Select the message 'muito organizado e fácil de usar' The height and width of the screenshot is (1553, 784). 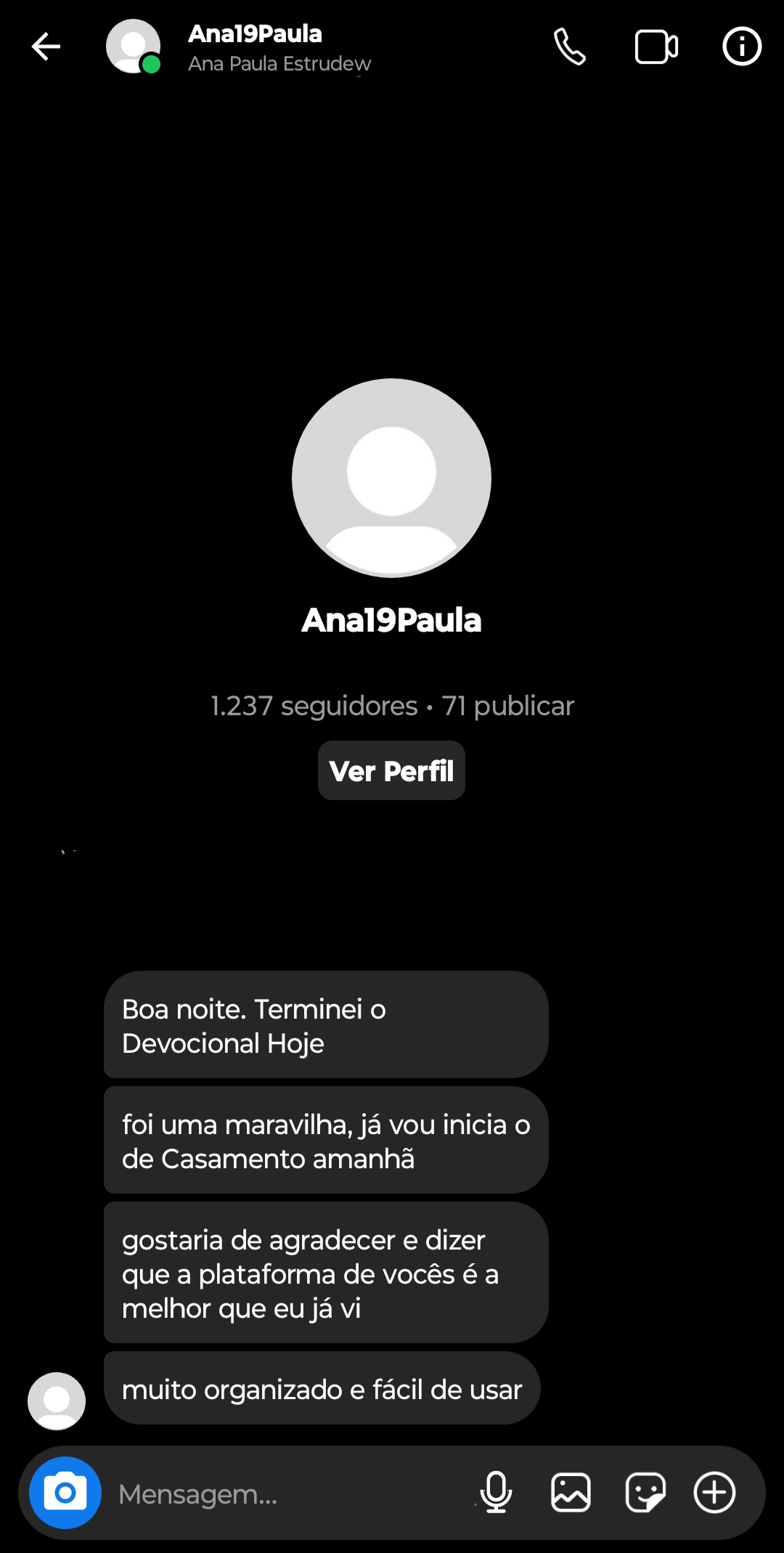pos(321,1387)
